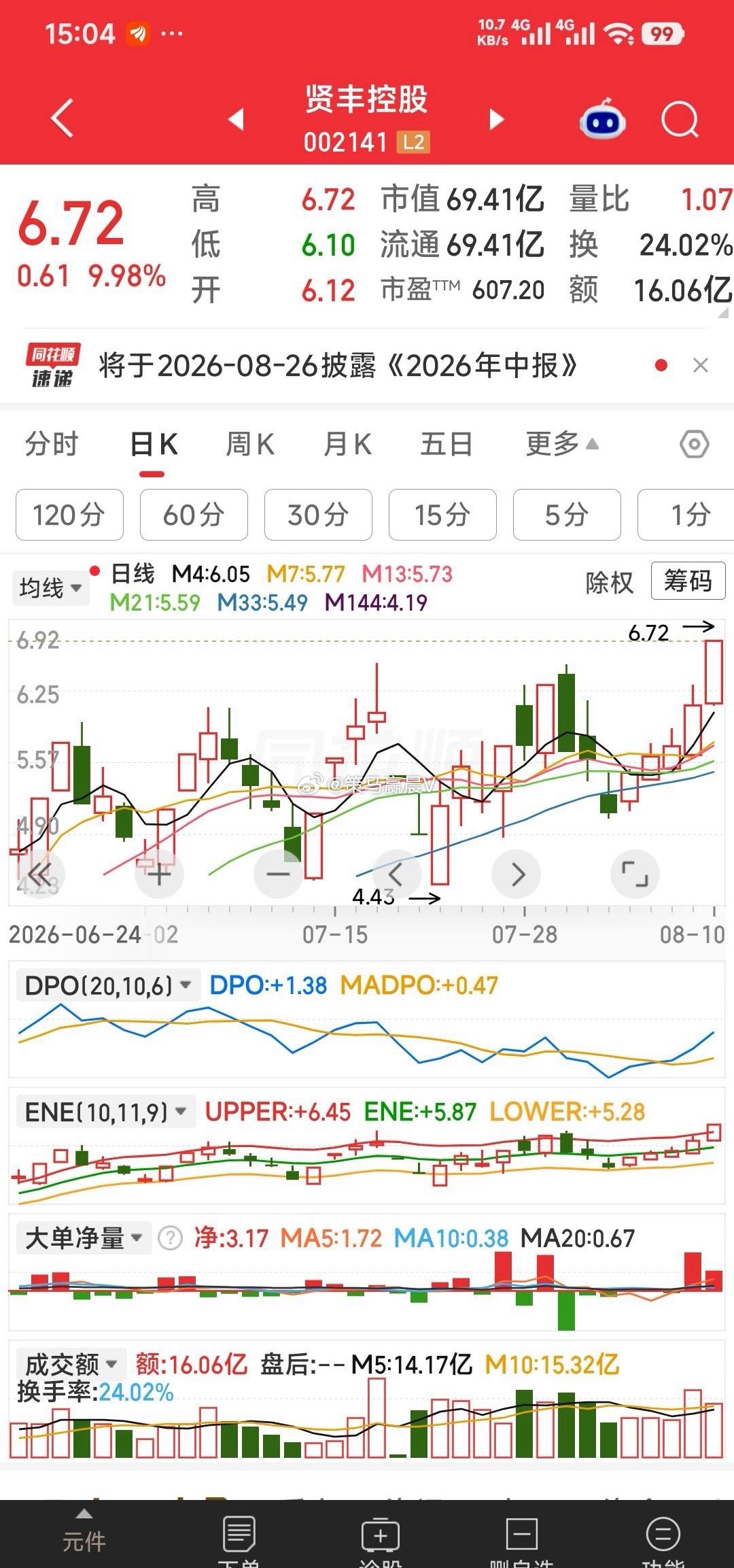This screenshot has width=734, height=1568.
Task: Open chart settings hexagon icon
Action: [x=695, y=445]
